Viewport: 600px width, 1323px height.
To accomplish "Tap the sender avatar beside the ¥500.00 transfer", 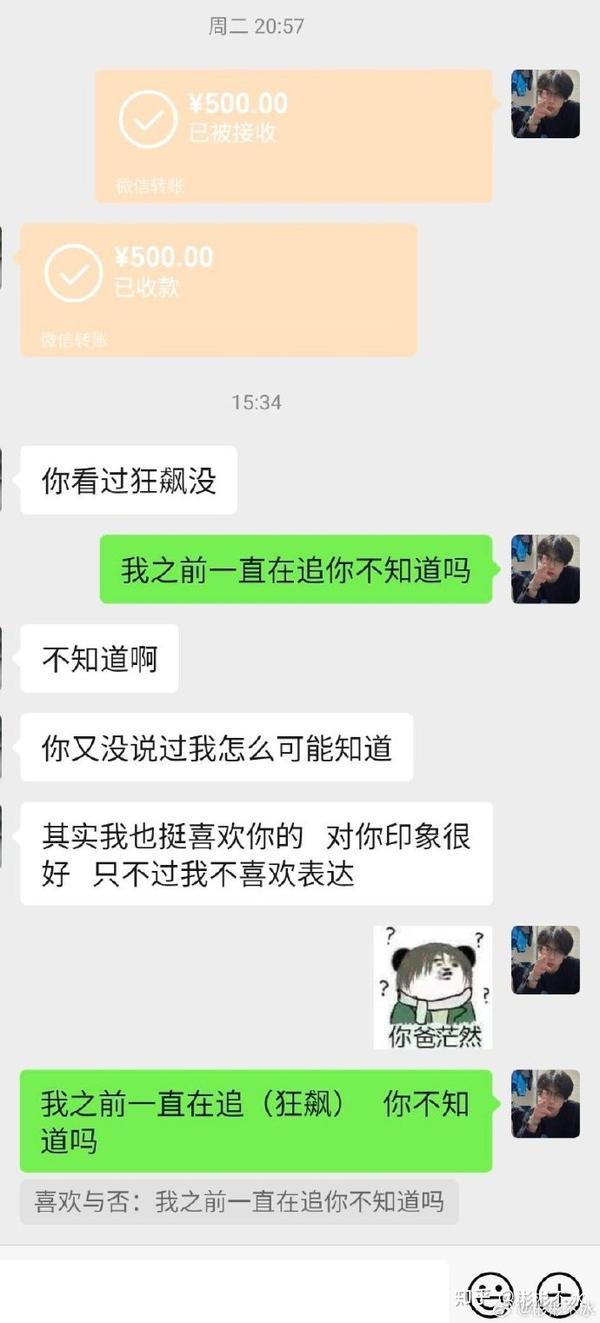I will point(546,104).
